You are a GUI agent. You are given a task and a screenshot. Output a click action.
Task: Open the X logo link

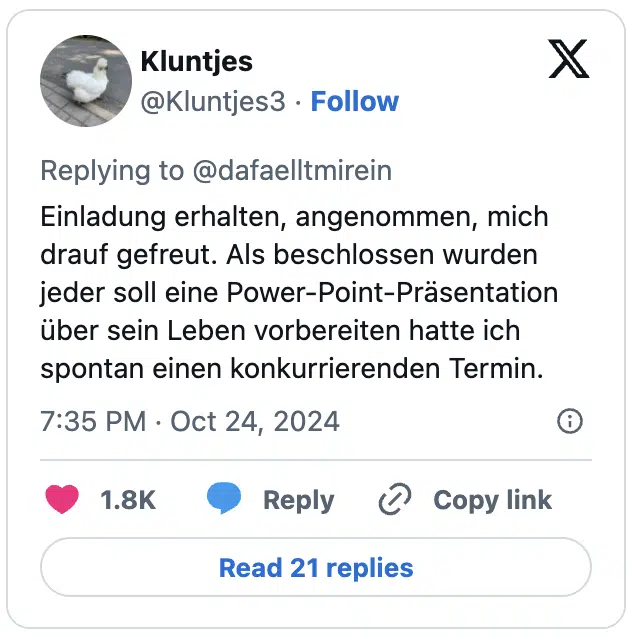[569, 62]
